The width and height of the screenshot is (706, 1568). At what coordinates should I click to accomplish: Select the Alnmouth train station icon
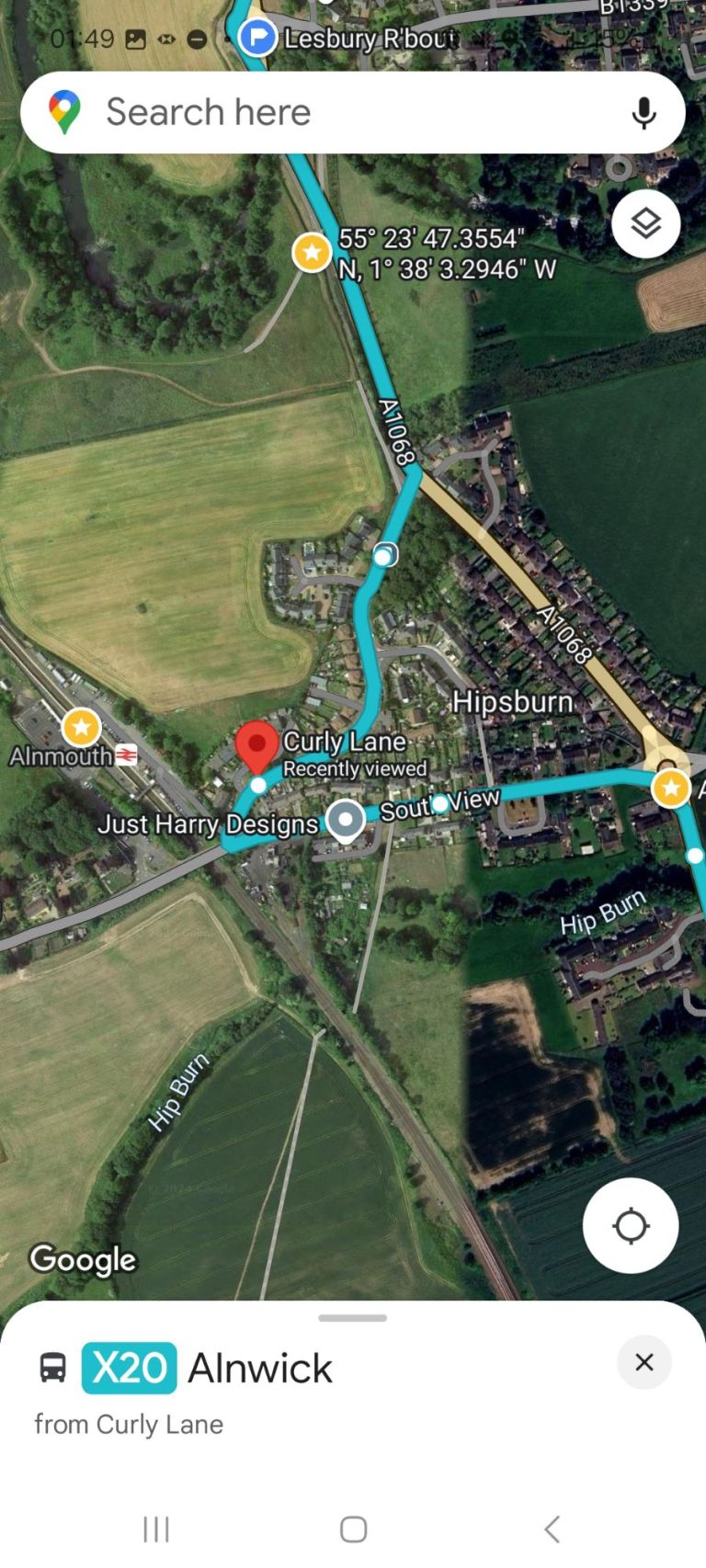click(125, 754)
